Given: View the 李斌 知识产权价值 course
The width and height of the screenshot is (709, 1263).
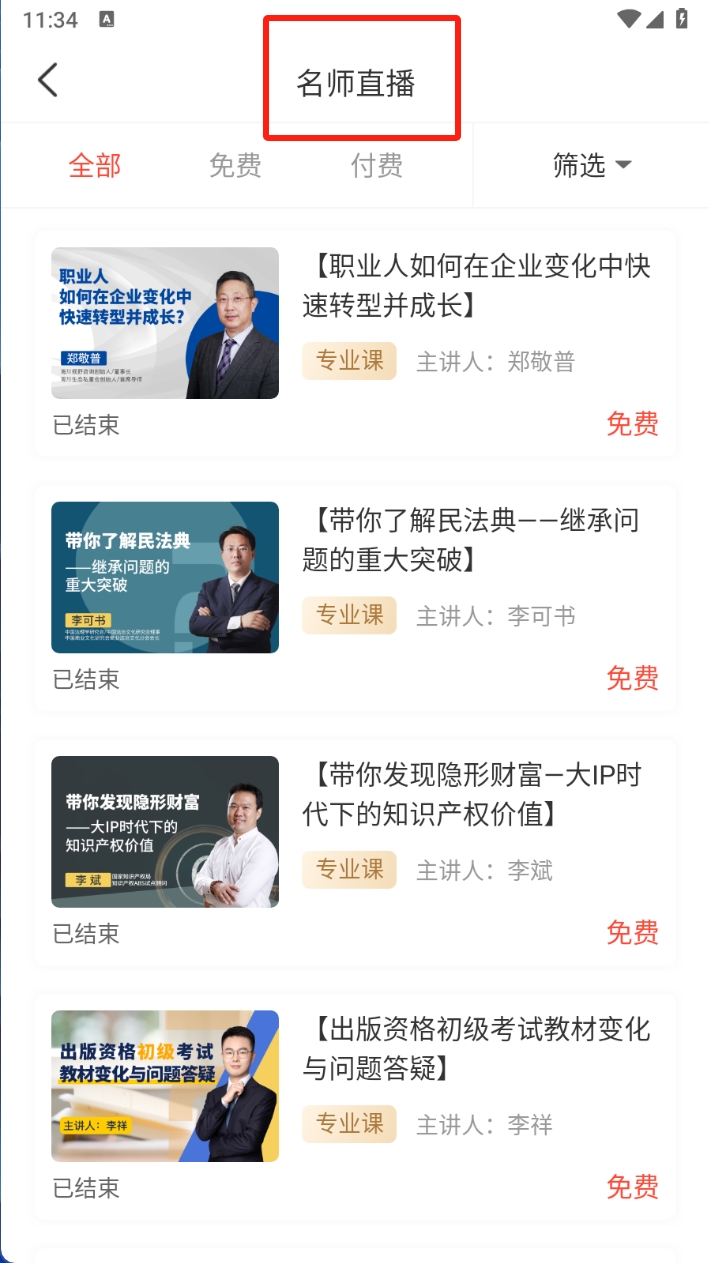Looking at the screenshot, I should point(355,852).
